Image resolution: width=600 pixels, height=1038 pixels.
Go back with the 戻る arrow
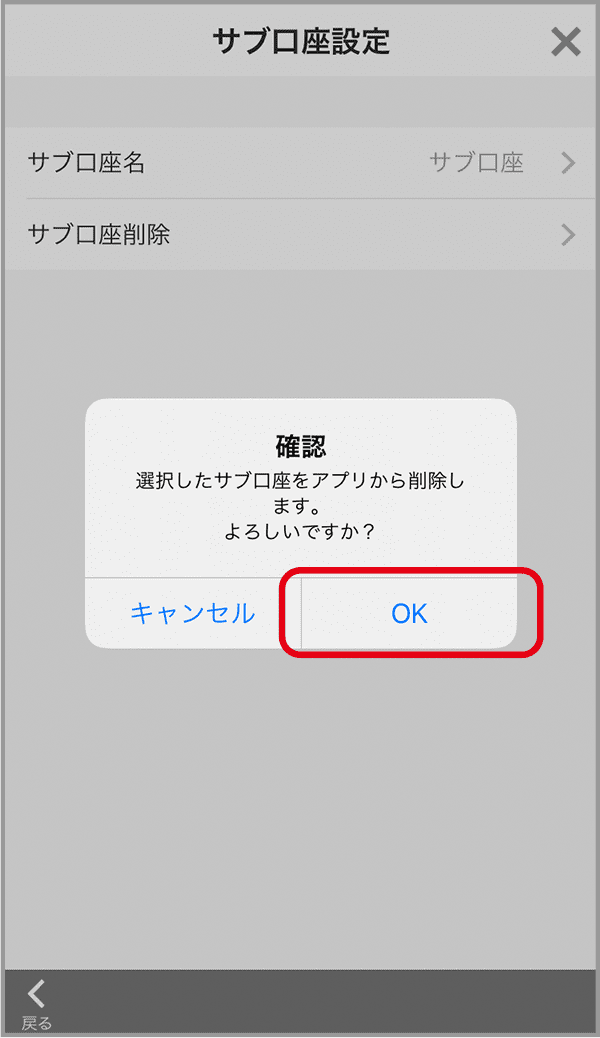click(x=36, y=1004)
